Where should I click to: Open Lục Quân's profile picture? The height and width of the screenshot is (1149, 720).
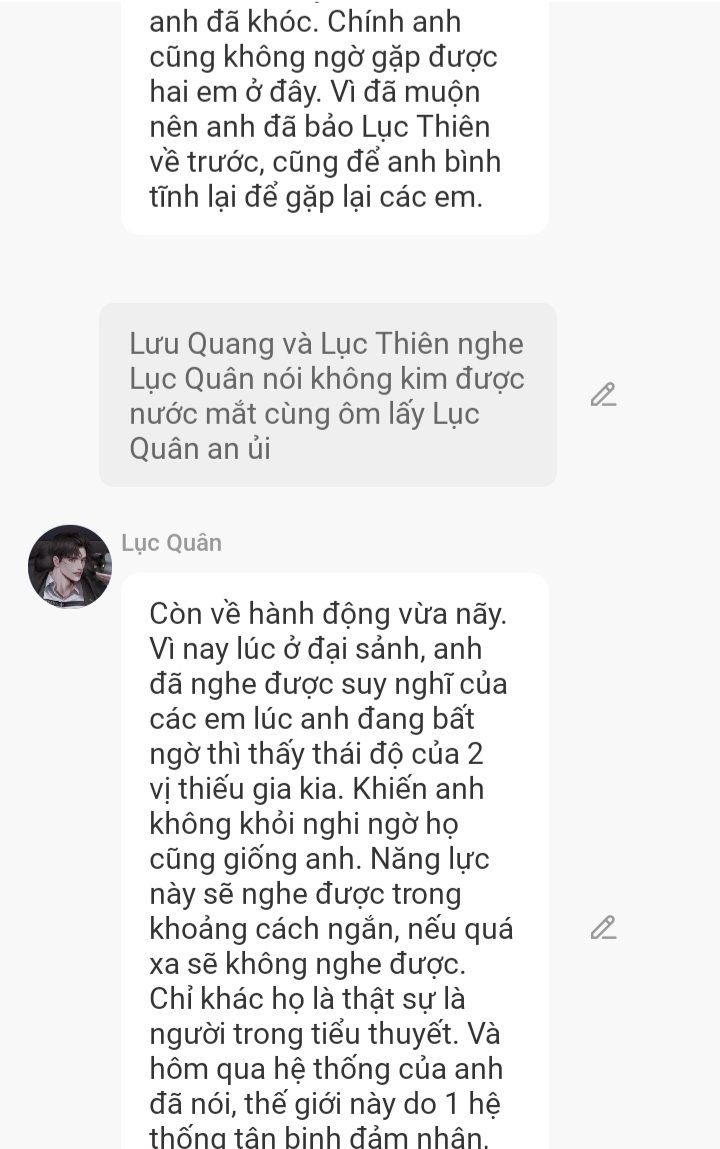69,566
